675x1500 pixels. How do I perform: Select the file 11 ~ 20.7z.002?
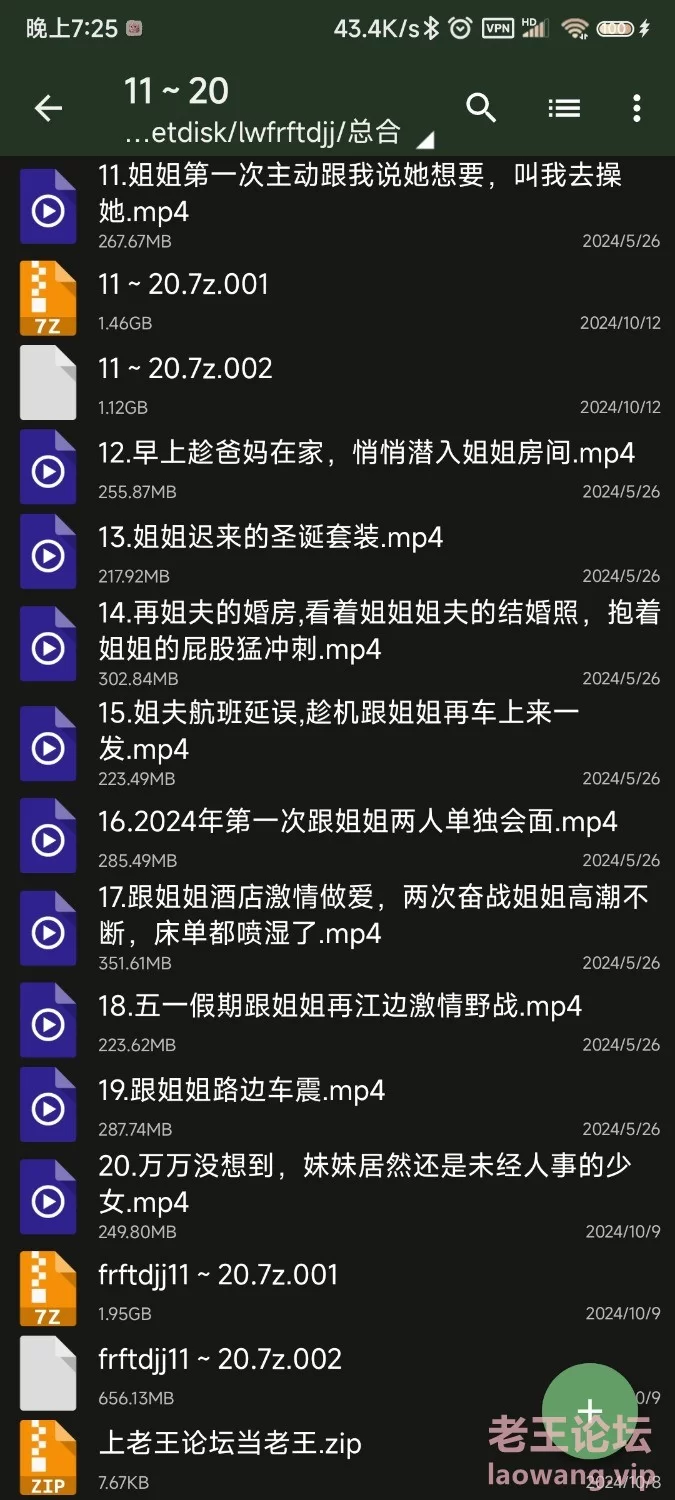point(186,369)
